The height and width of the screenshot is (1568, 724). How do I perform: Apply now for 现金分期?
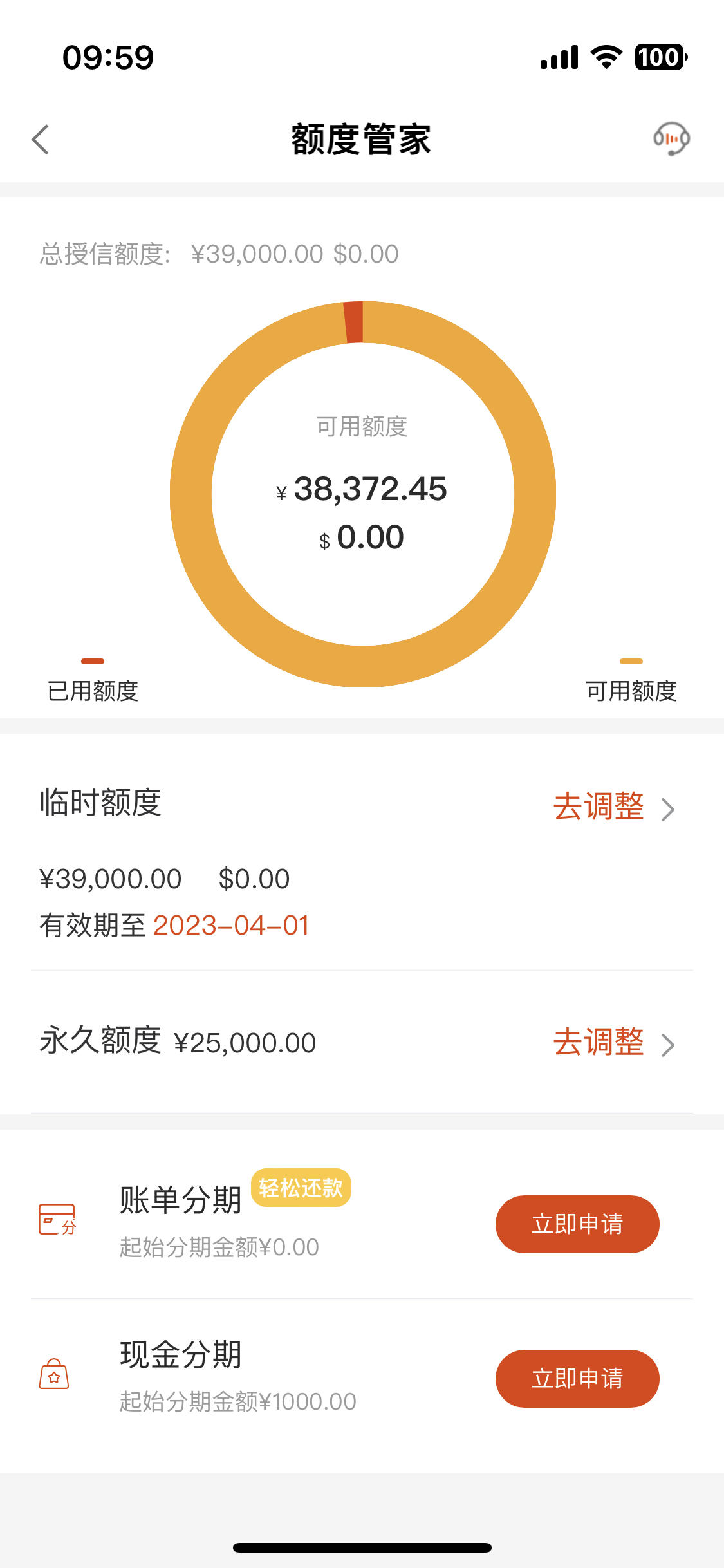pos(577,1378)
